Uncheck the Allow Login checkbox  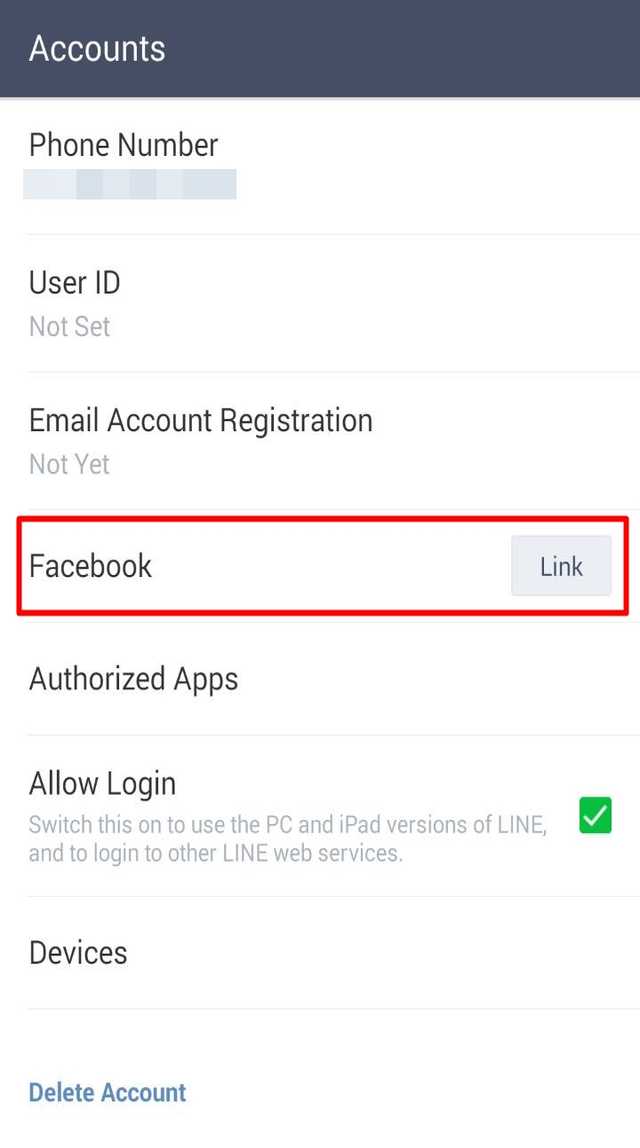[x=595, y=816]
